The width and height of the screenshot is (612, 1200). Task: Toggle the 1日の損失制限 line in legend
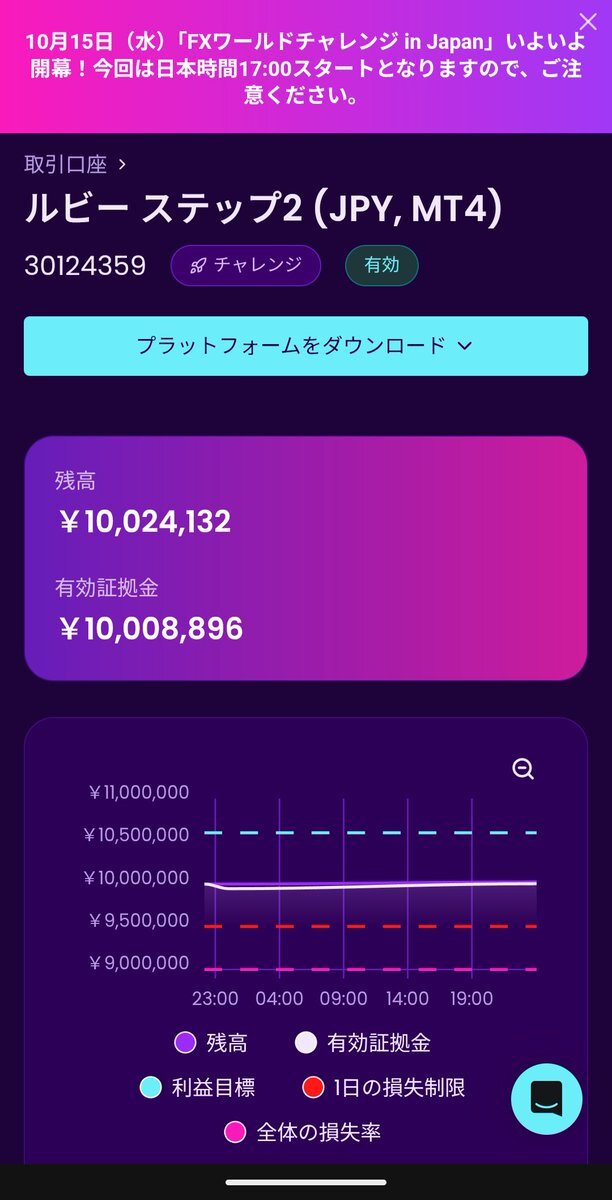click(x=383, y=1087)
